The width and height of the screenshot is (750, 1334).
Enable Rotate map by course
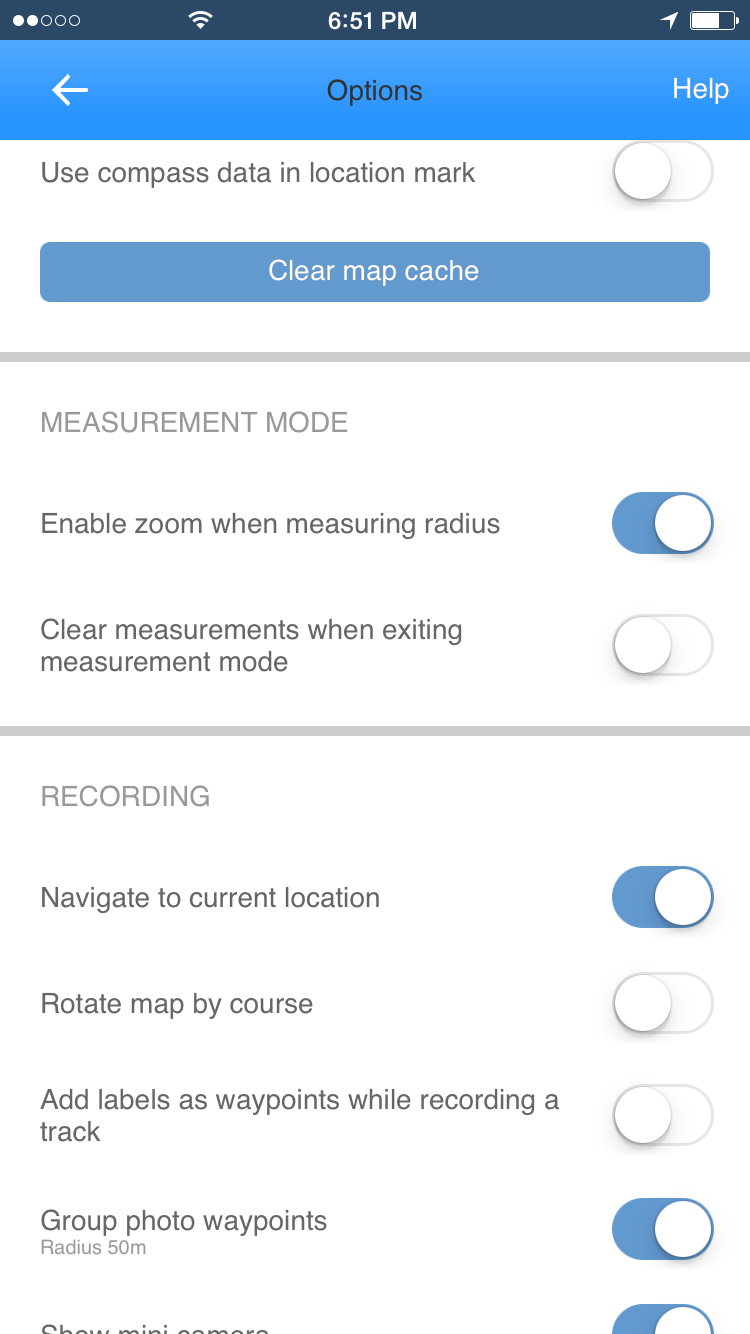point(662,1003)
